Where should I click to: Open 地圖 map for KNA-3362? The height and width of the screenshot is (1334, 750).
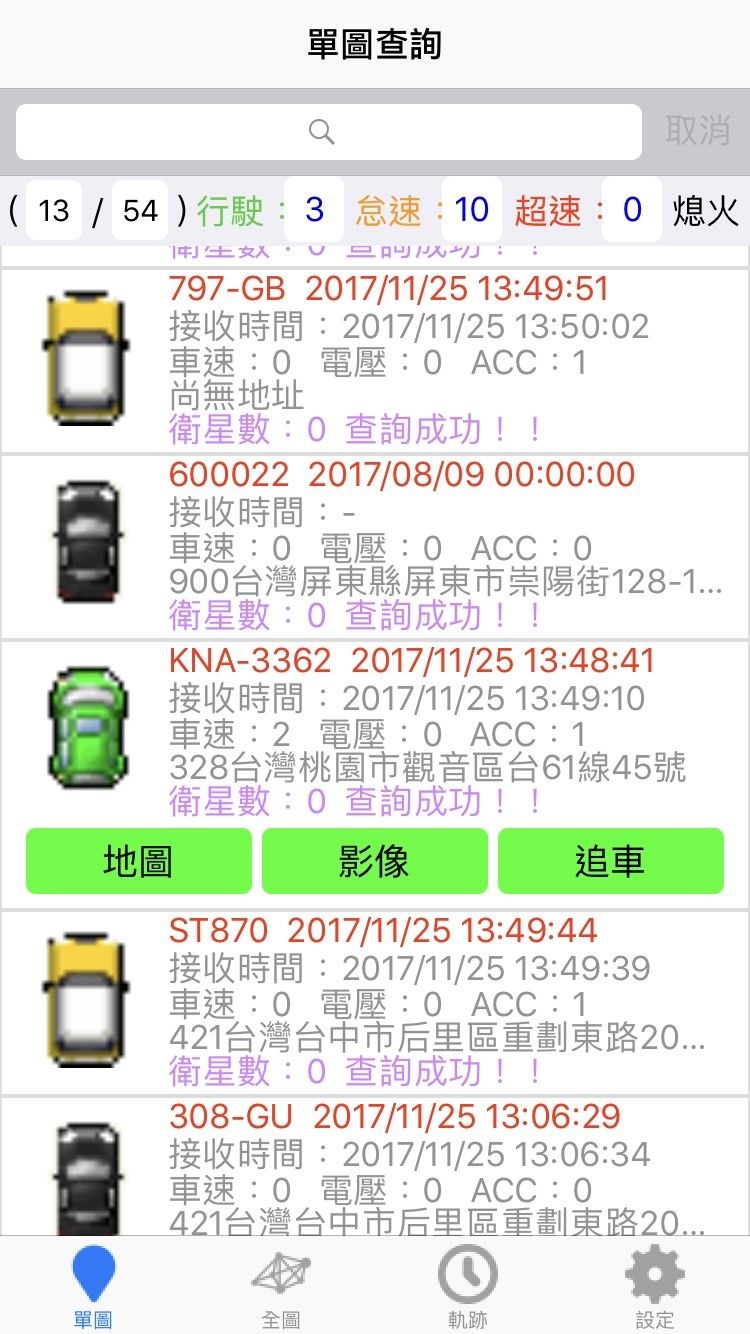click(138, 861)
